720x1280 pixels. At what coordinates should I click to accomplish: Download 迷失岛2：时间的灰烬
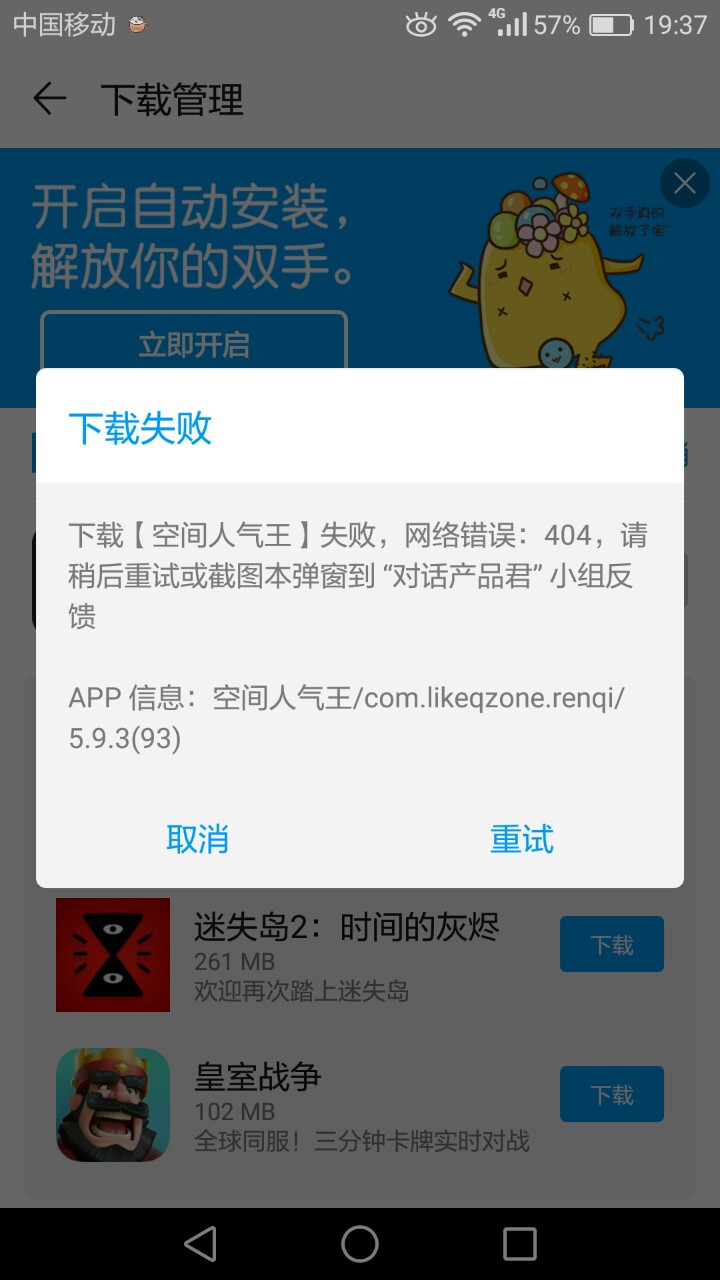coord(611,944)
